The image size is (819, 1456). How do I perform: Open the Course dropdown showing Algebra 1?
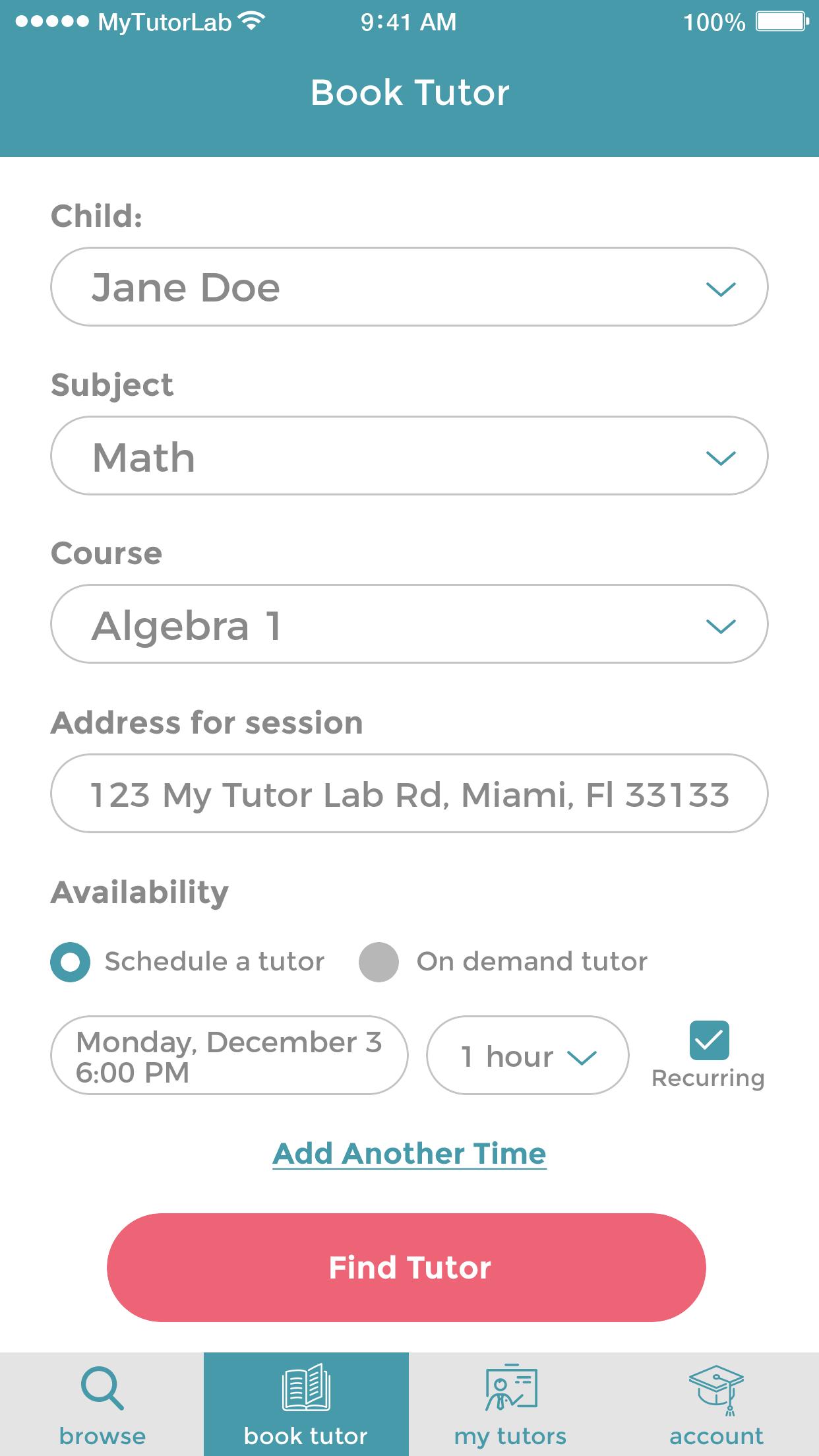(409, 624)
